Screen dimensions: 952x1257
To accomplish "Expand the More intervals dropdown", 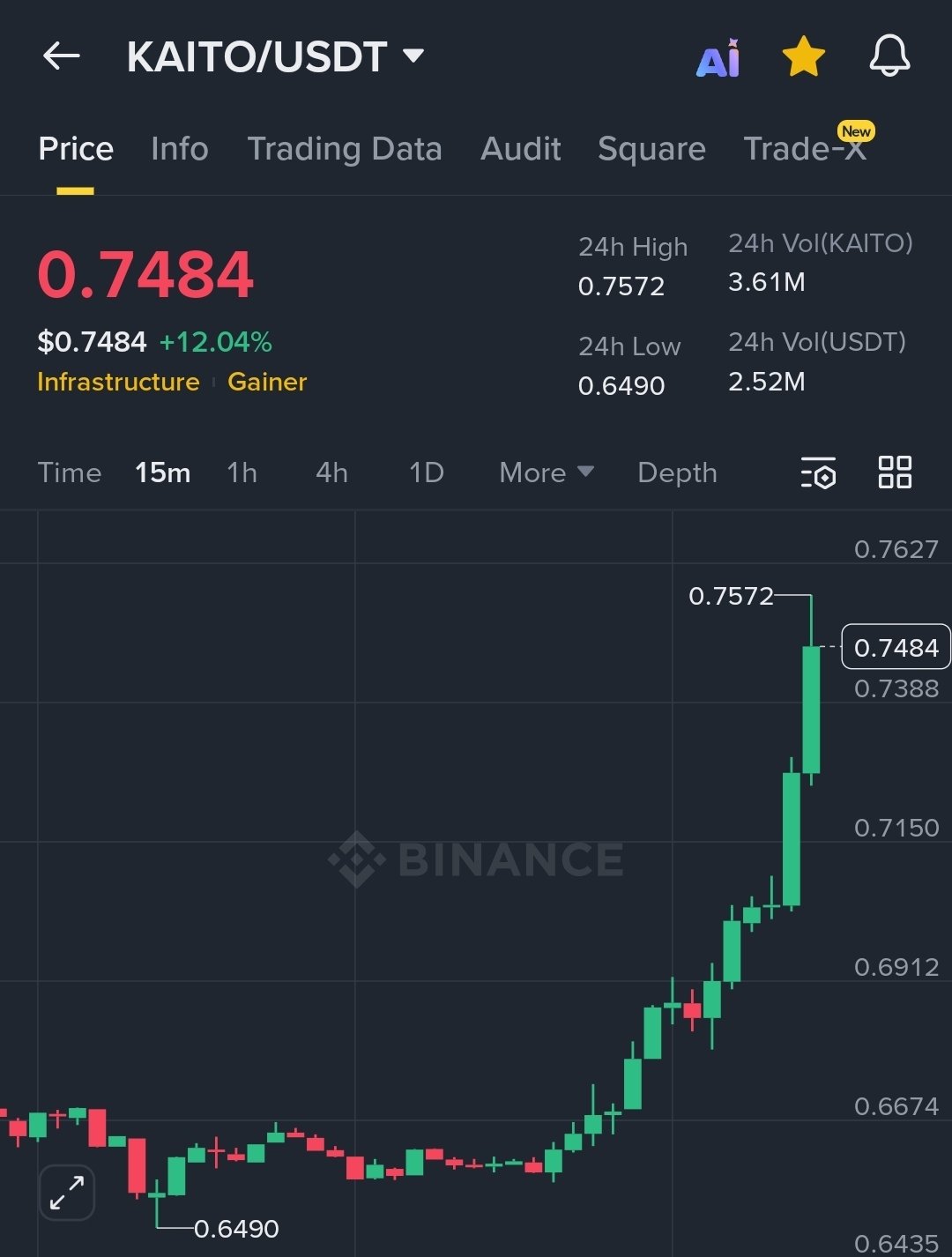I will 547,472.
